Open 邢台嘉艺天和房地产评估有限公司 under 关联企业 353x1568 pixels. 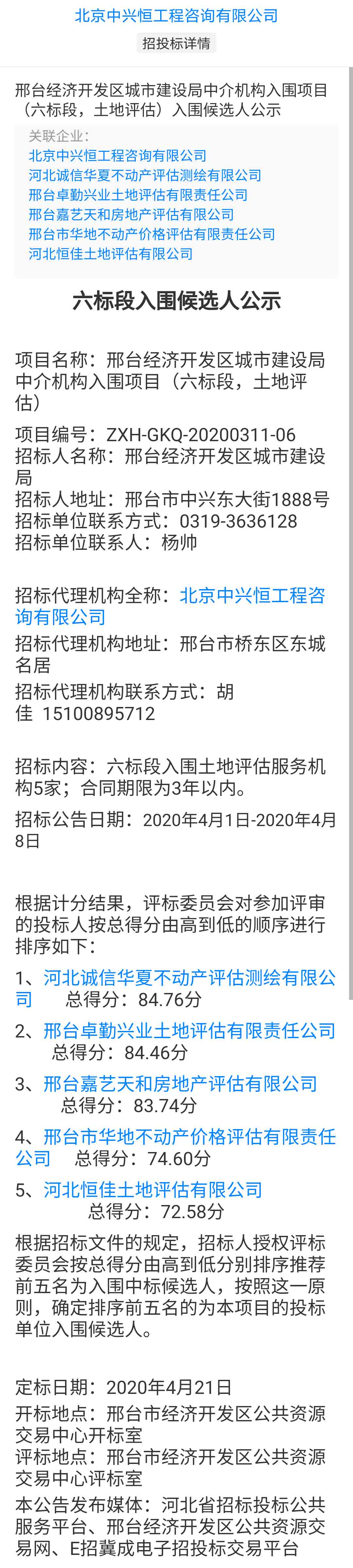pos(131,214)
